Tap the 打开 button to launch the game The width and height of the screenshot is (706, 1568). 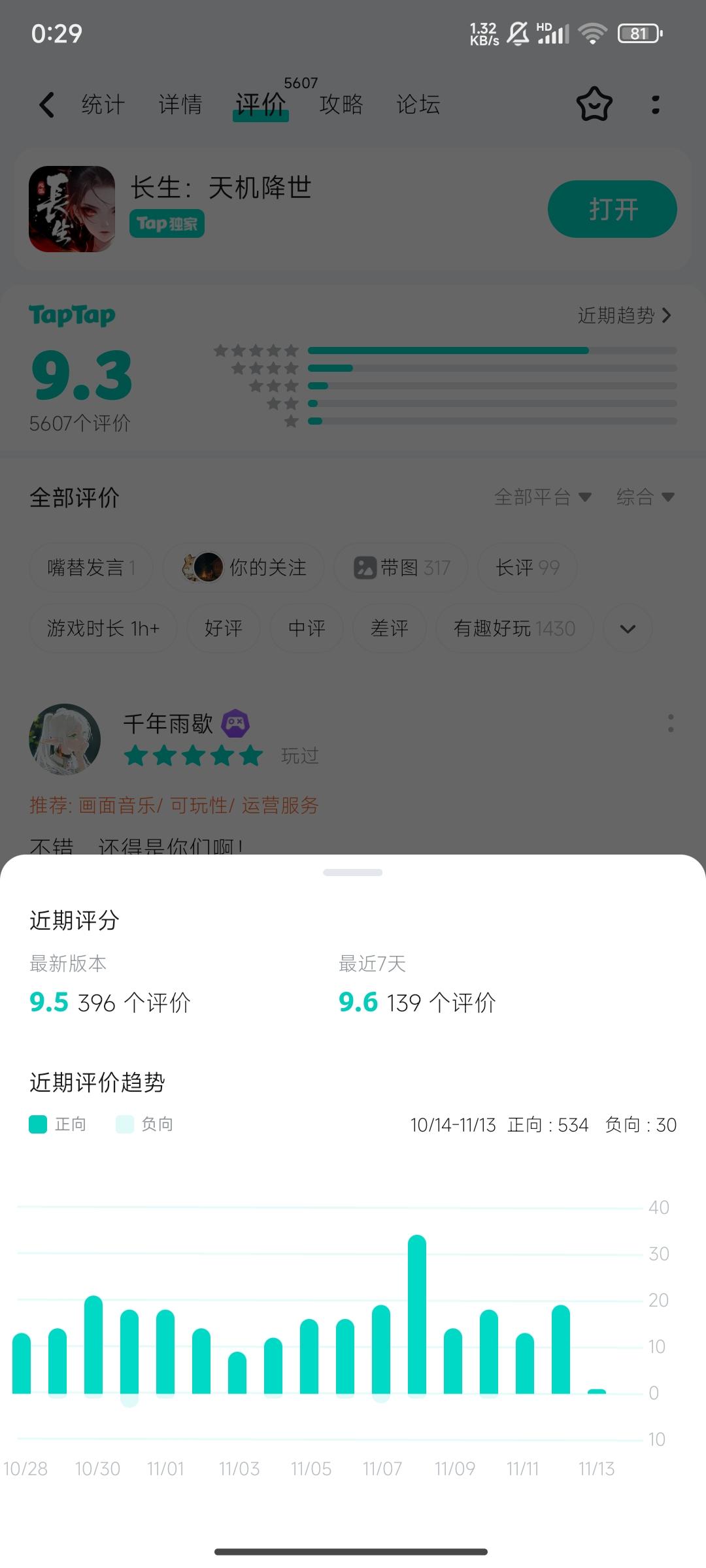point(612,209)
